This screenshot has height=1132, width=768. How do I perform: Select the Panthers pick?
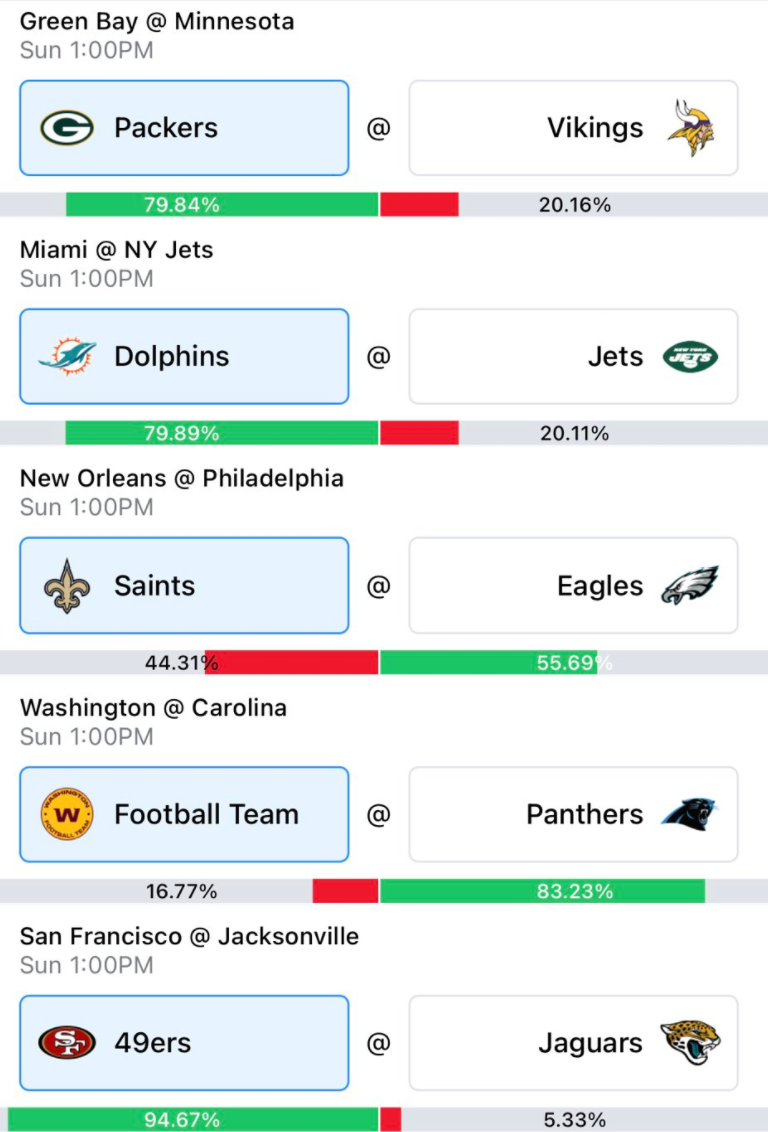click(573, 814)
